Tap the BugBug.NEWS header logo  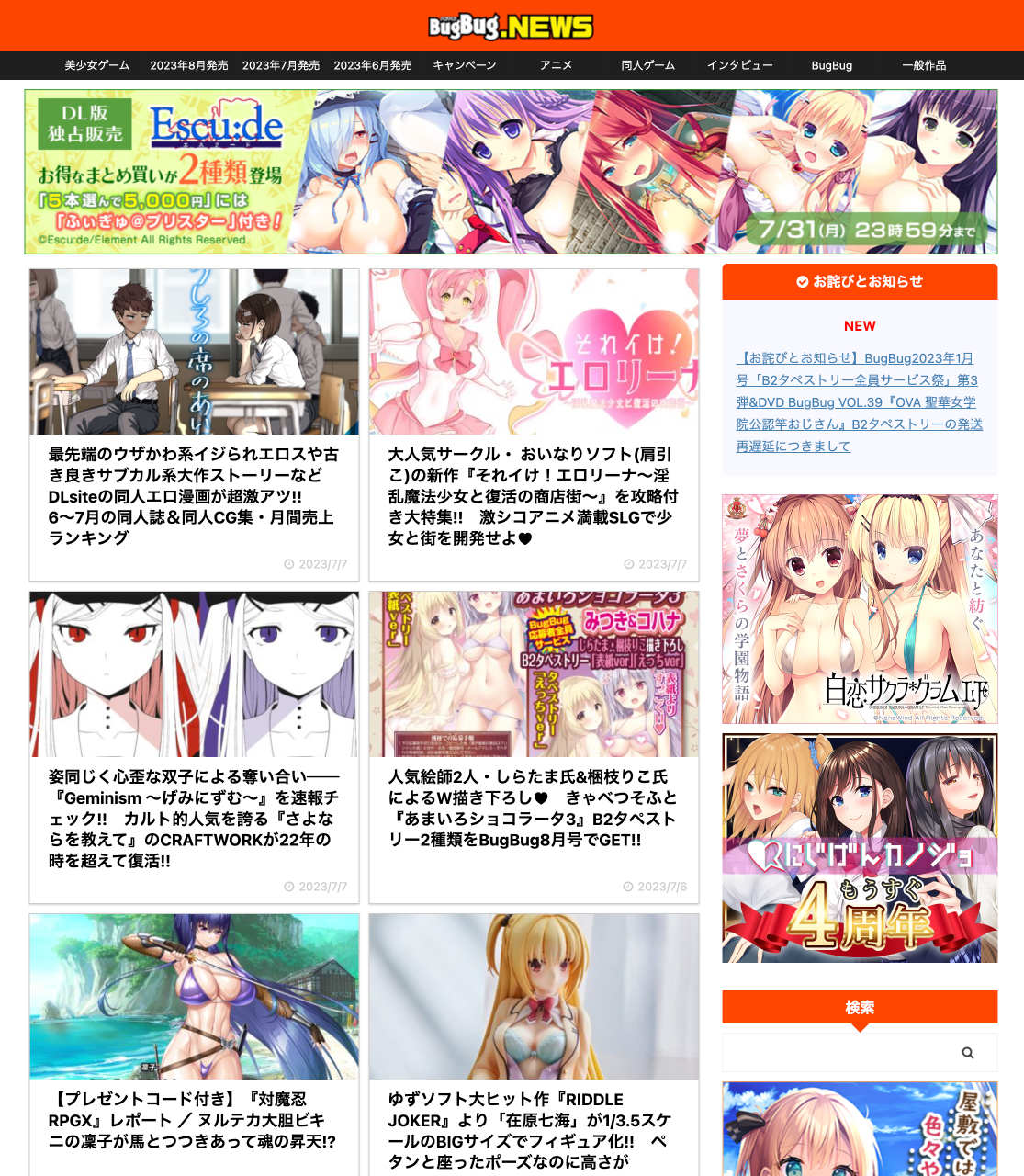511,26
